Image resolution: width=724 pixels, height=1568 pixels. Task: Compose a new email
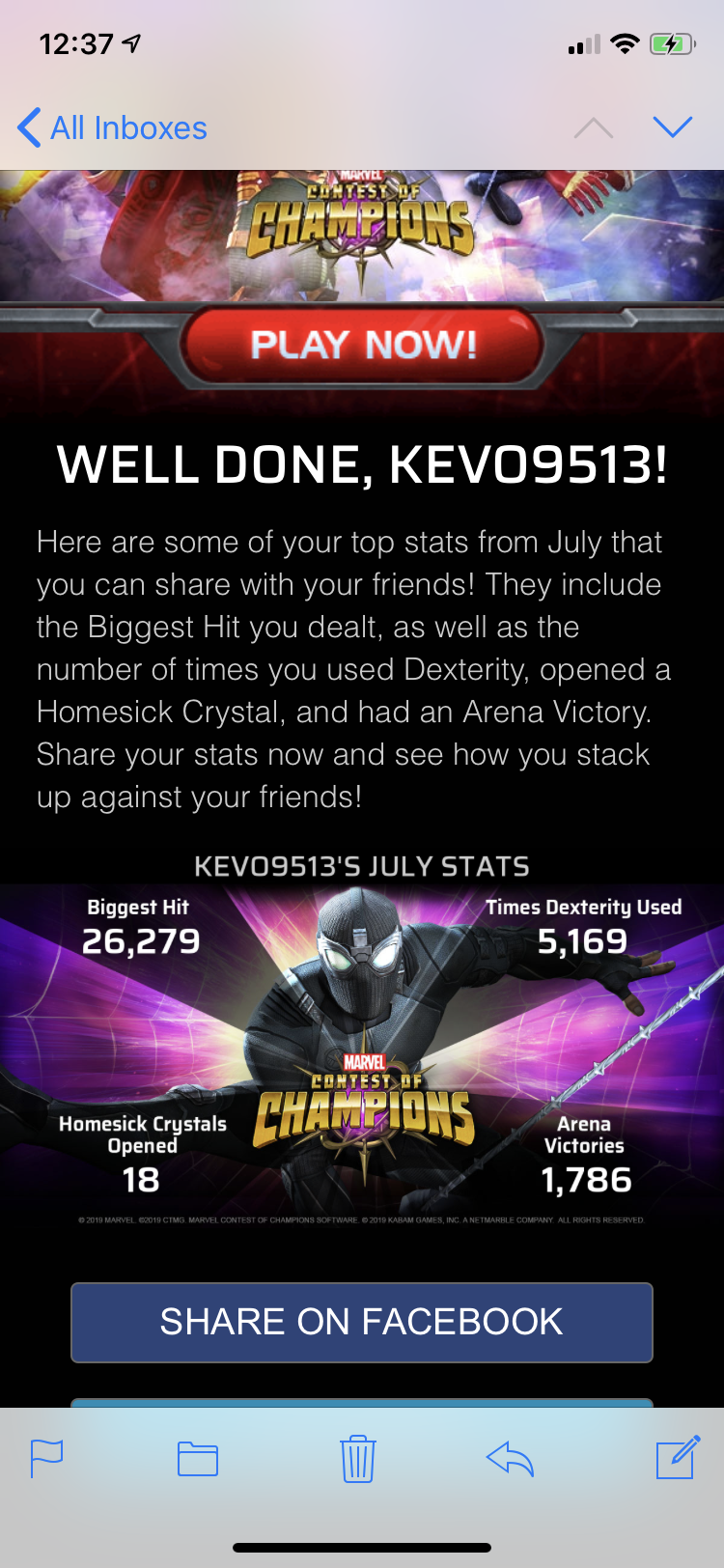[677, 1458]
